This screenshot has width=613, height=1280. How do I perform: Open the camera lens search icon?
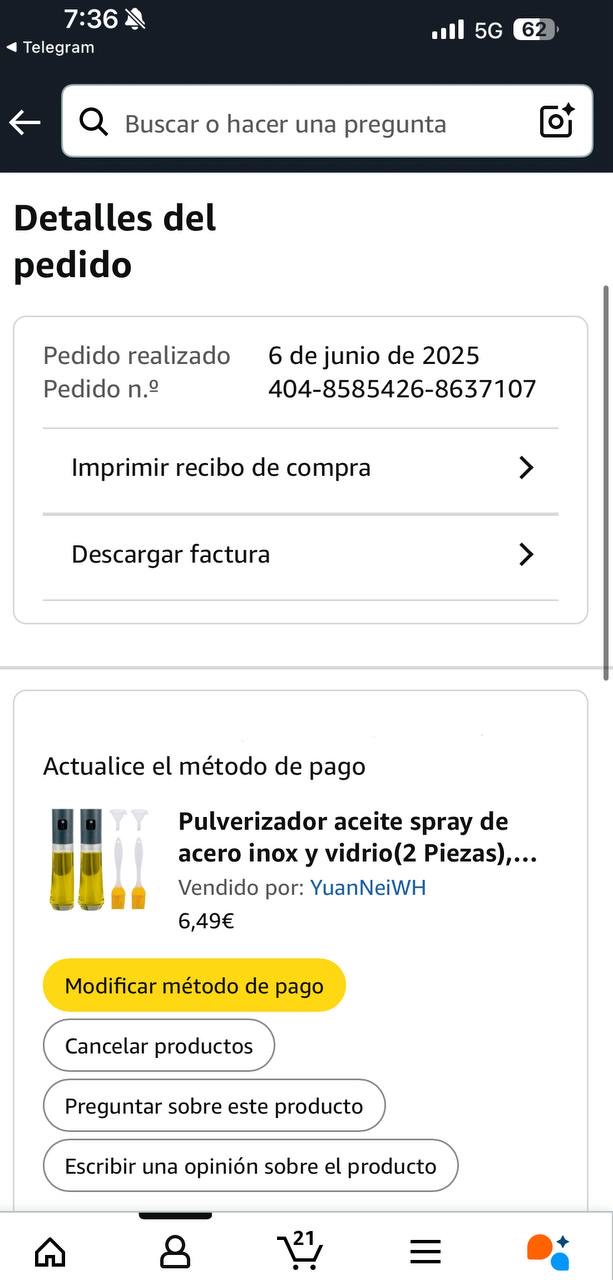click(556, 121)
